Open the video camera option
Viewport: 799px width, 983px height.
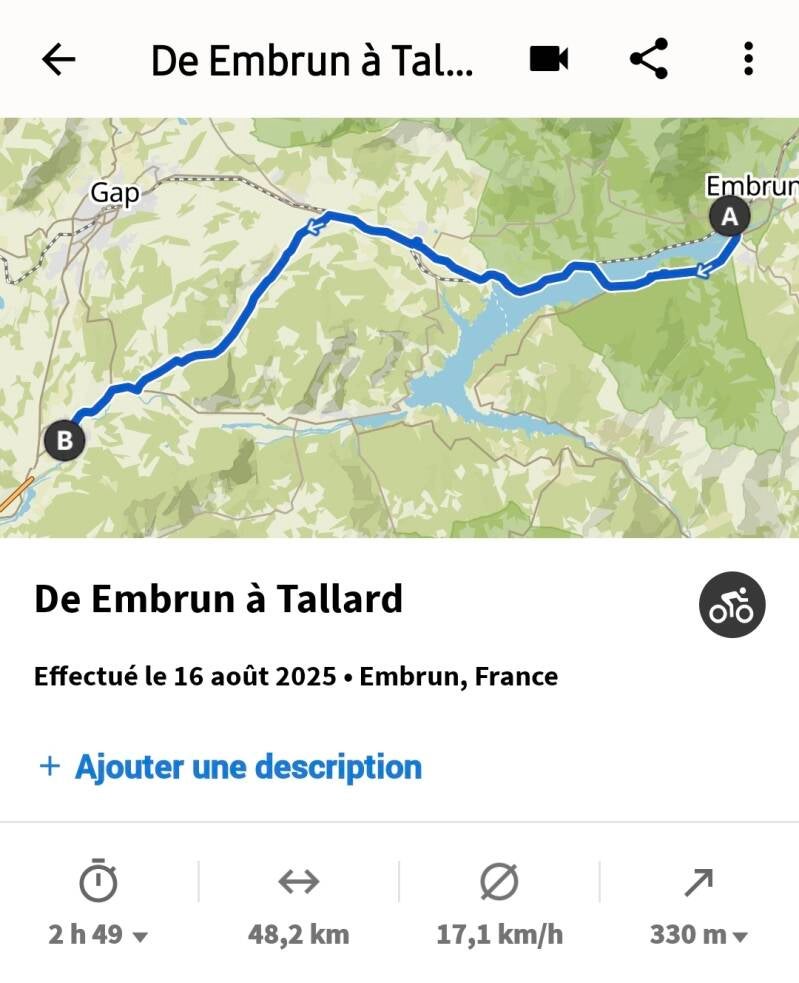click(x=548, y=60)
